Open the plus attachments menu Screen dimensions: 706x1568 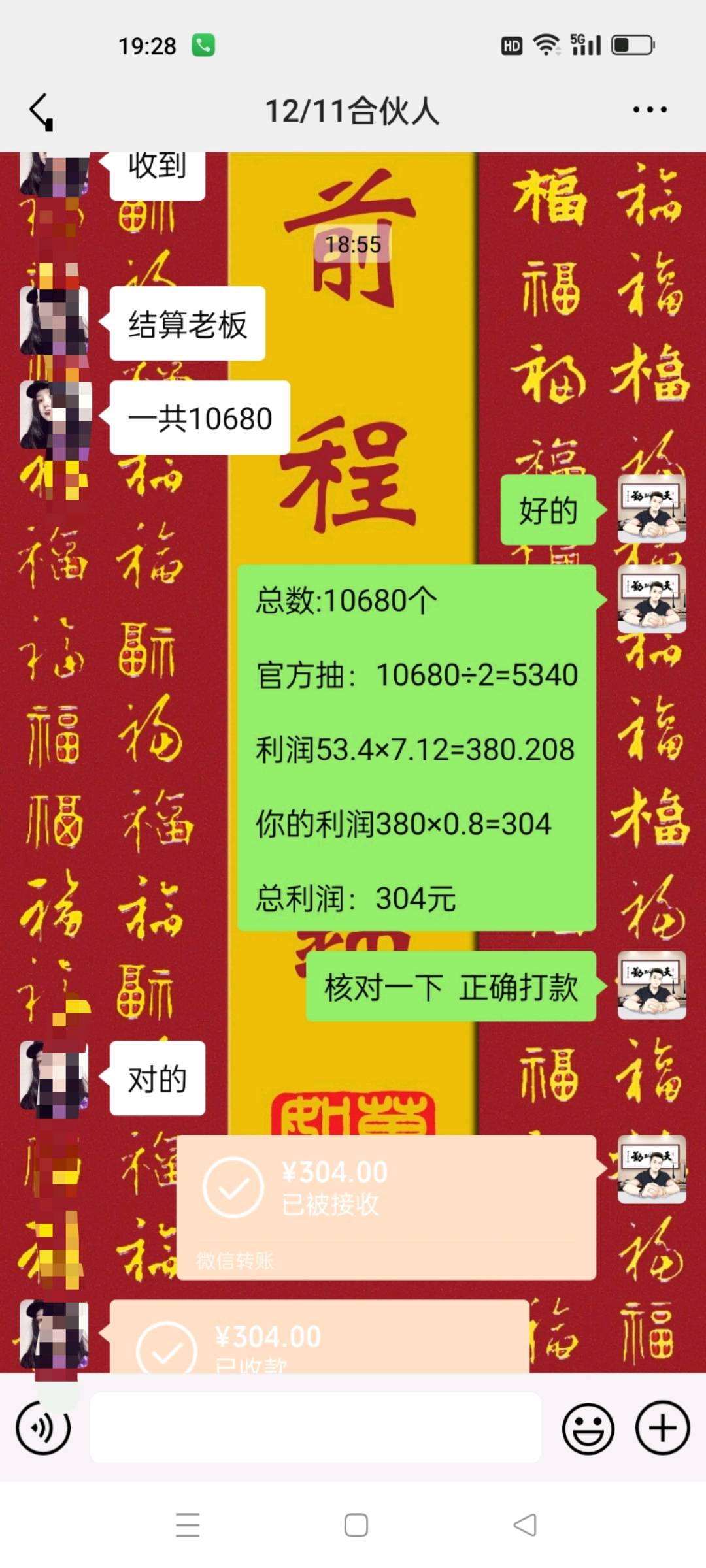[x=662, y=1428]
